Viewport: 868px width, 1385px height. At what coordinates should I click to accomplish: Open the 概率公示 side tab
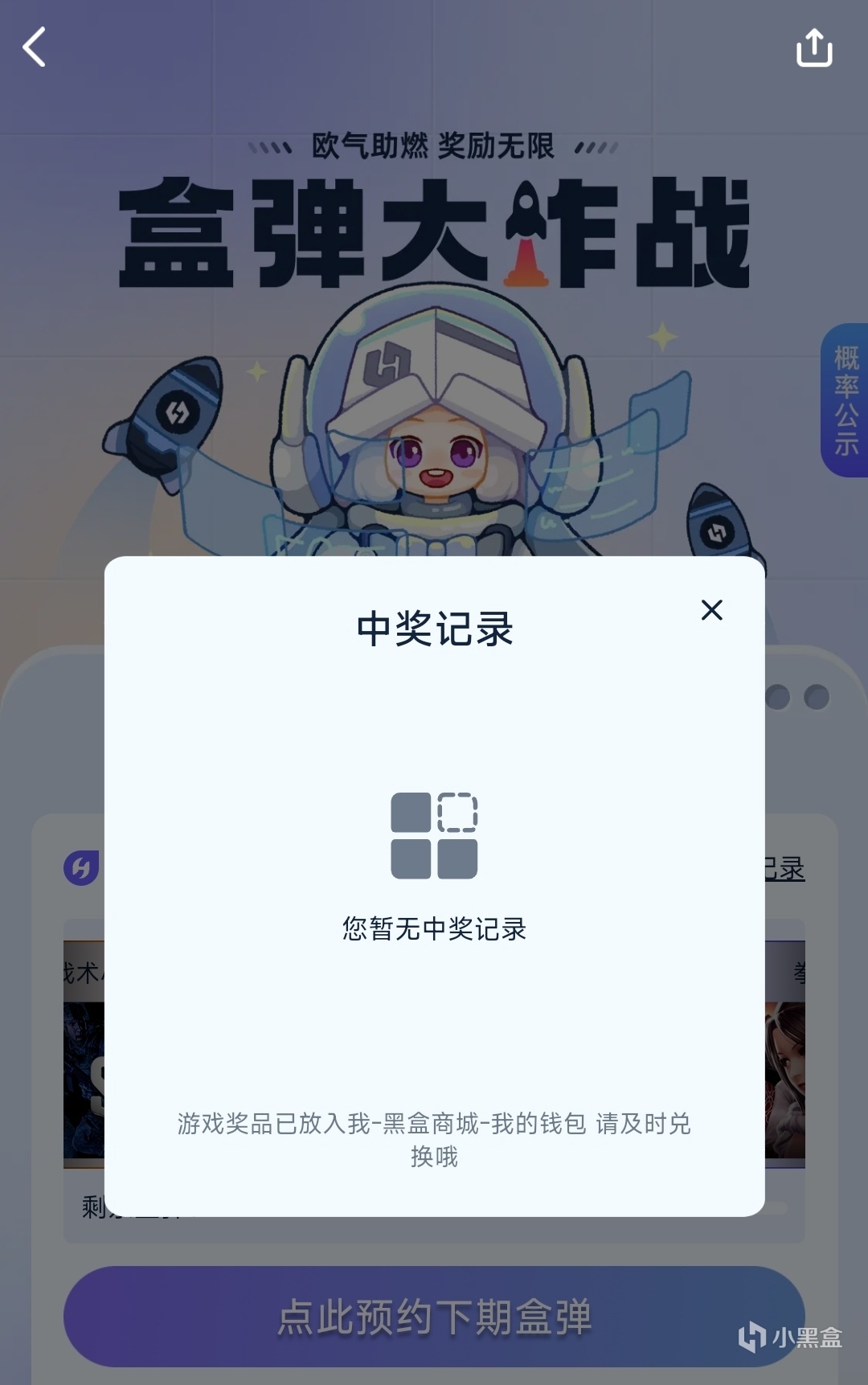point(845,400)
